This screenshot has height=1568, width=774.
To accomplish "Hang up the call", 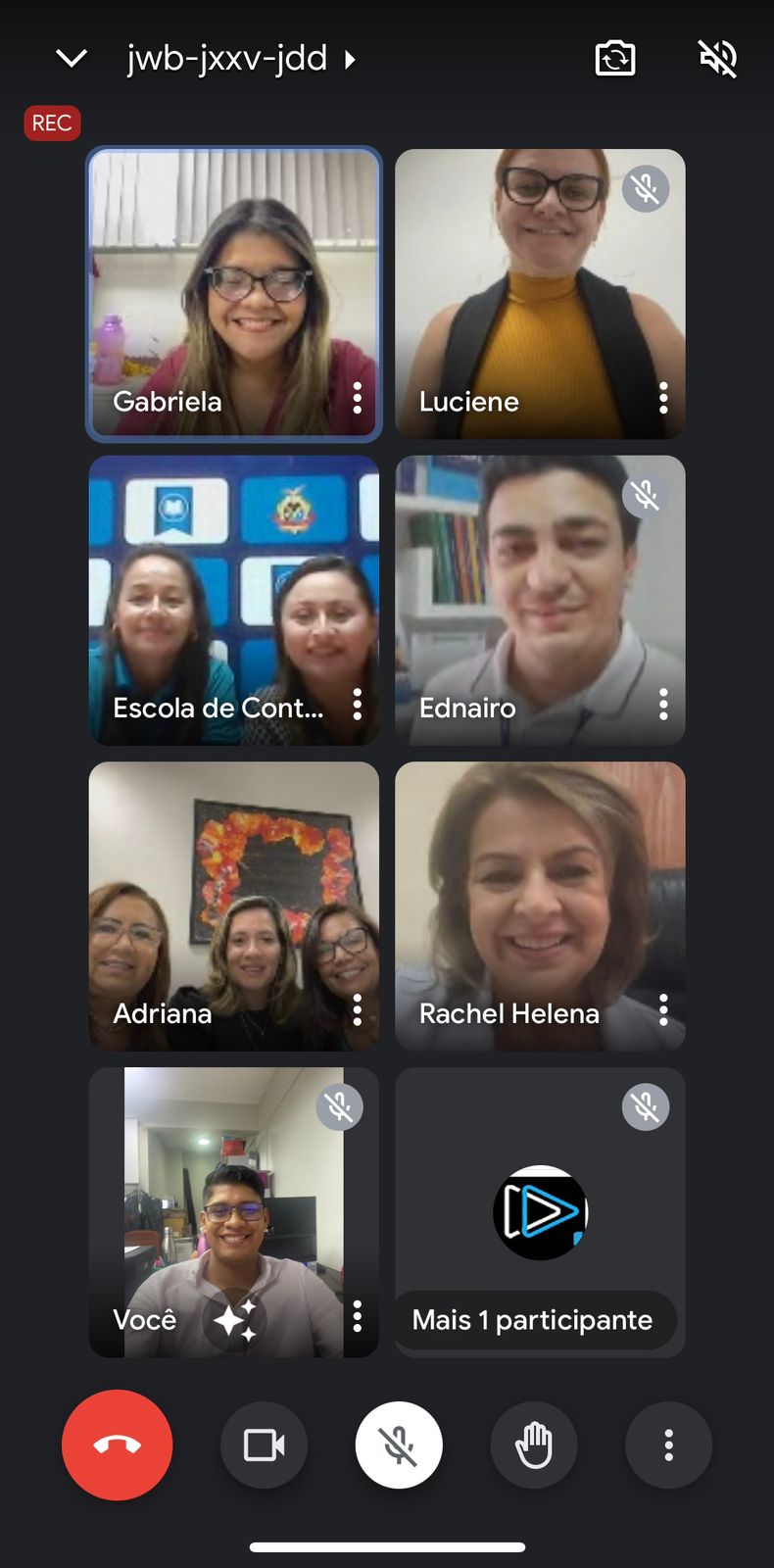I will pyautogui.click(x=118, y=1445).
